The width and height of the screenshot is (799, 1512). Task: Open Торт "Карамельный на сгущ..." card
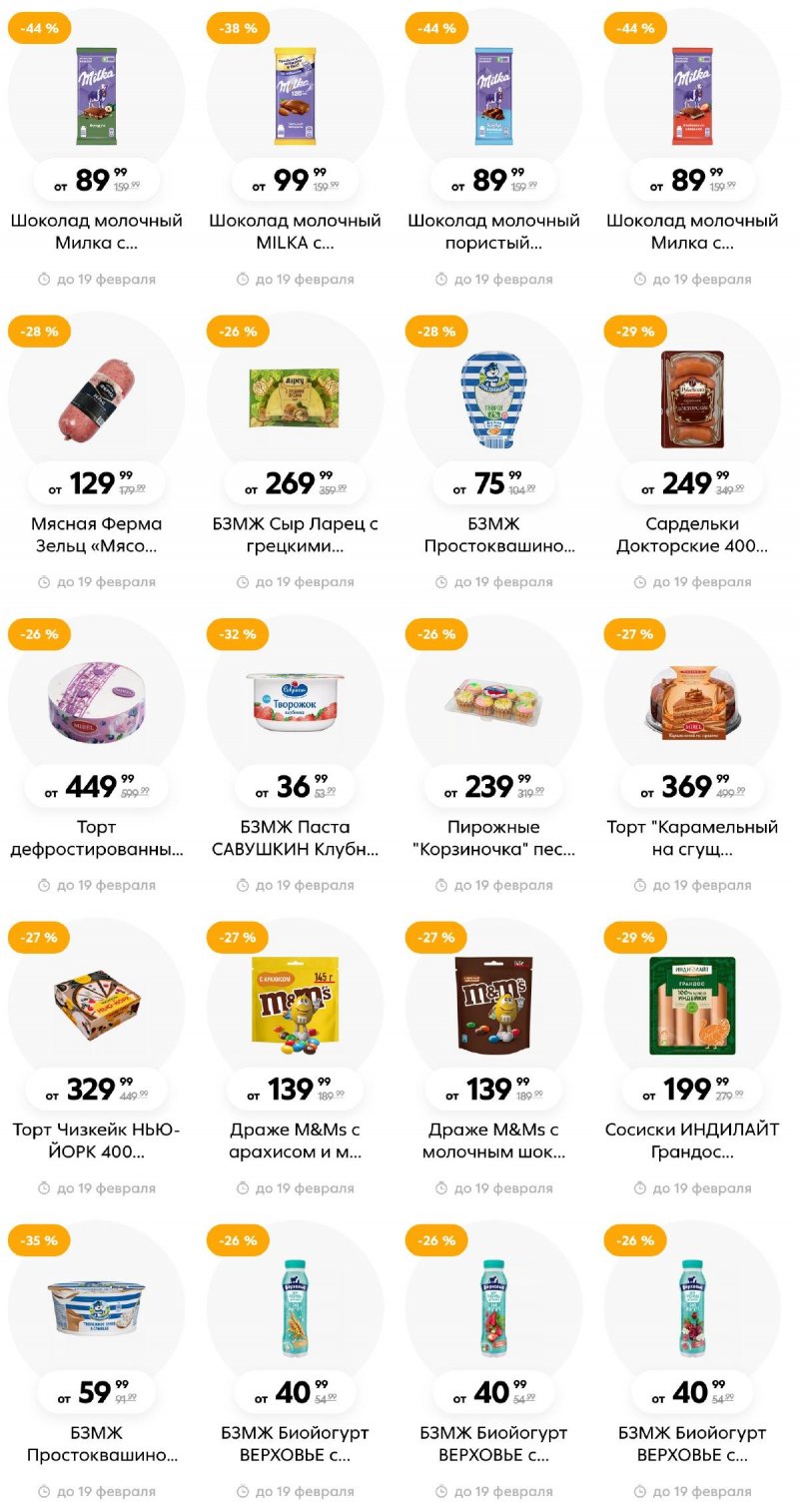692,838
